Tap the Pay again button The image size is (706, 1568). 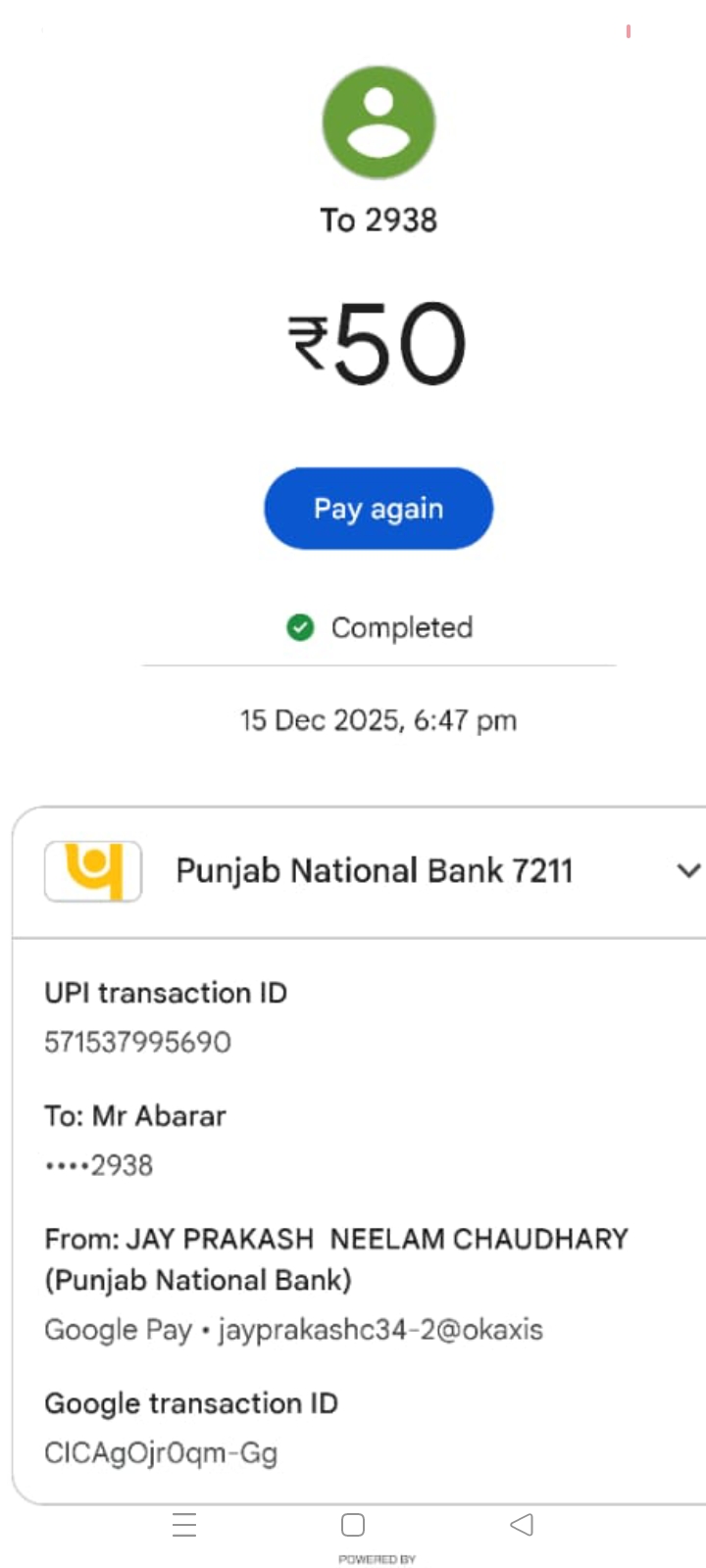pyautogui.click(x=378, y=509)
